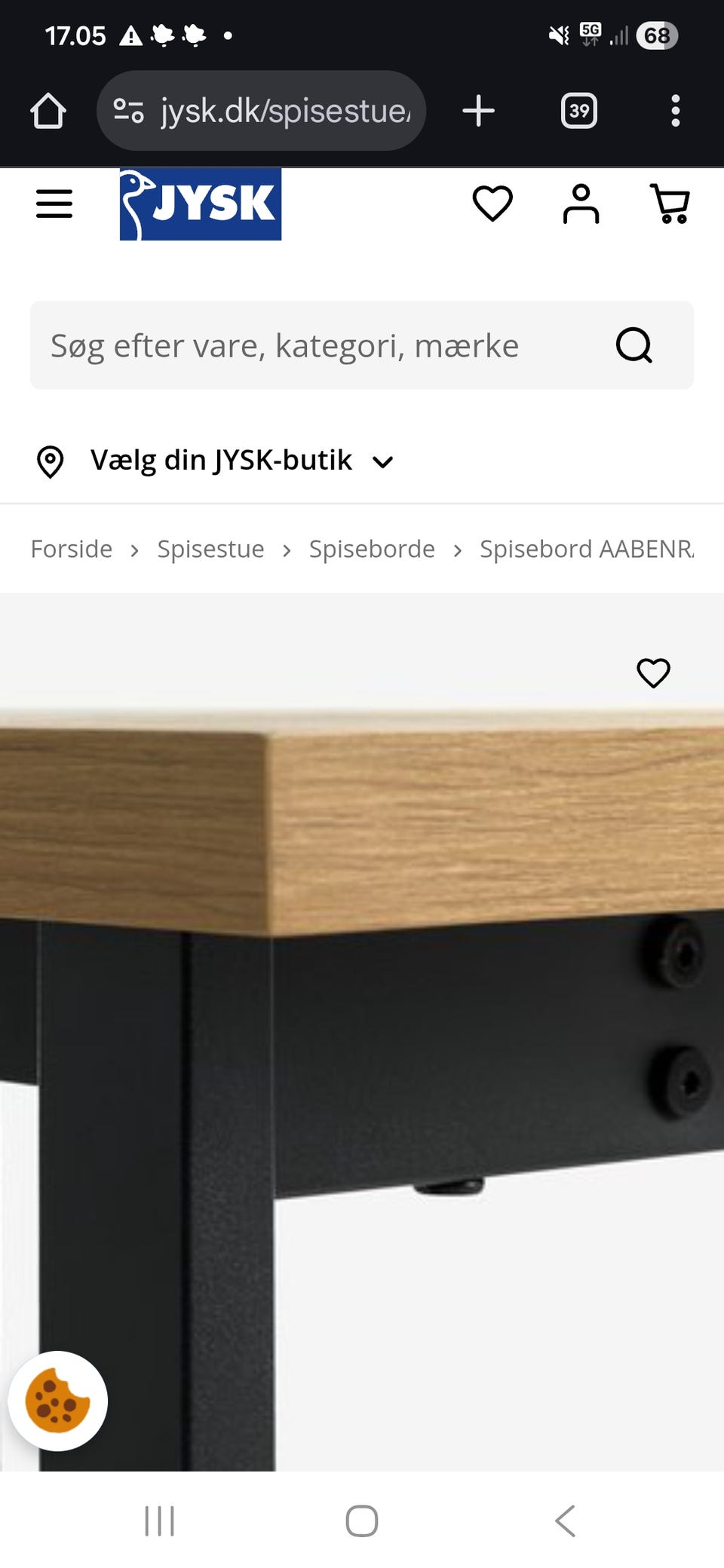Click the Forside breadcrumb link

coord(71,548)
